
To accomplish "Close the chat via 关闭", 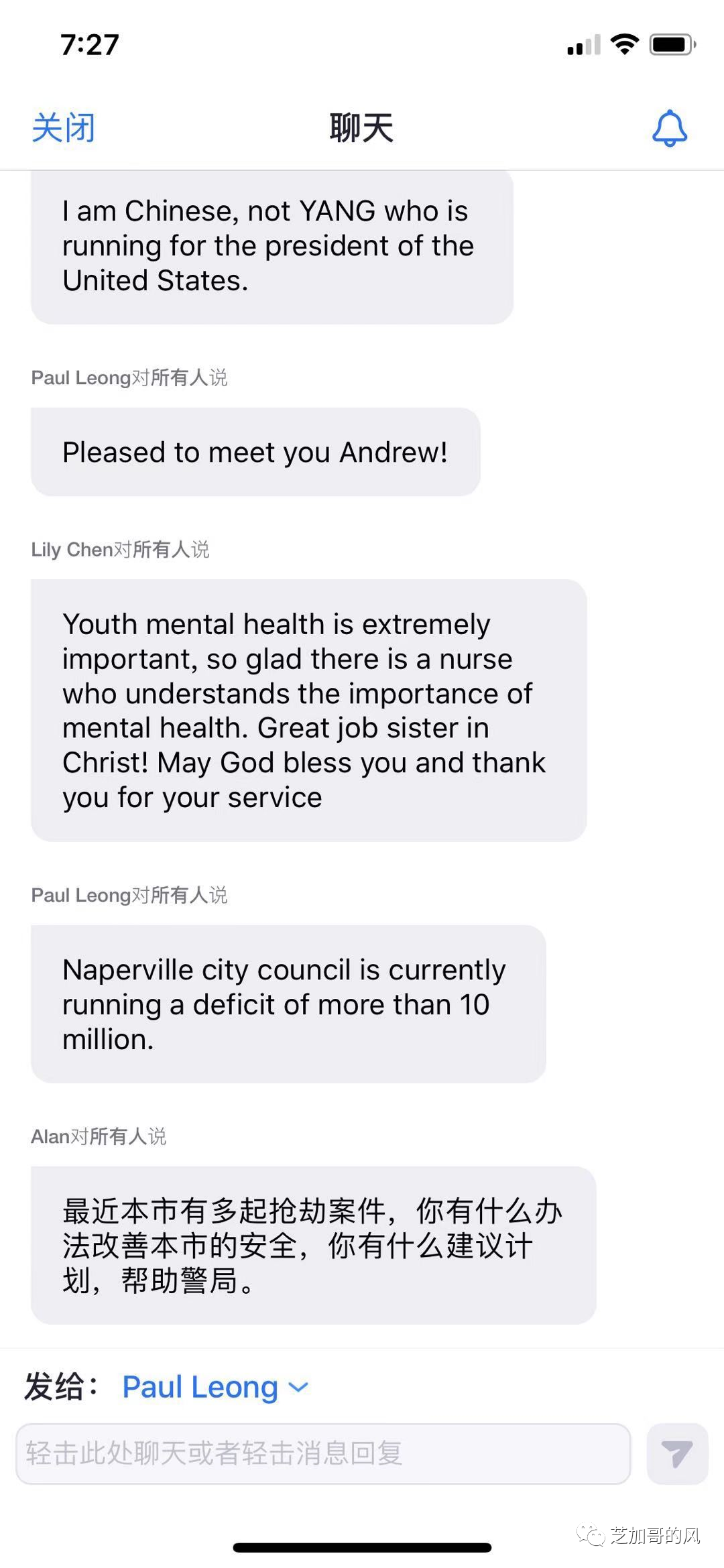I will [64, 127].
